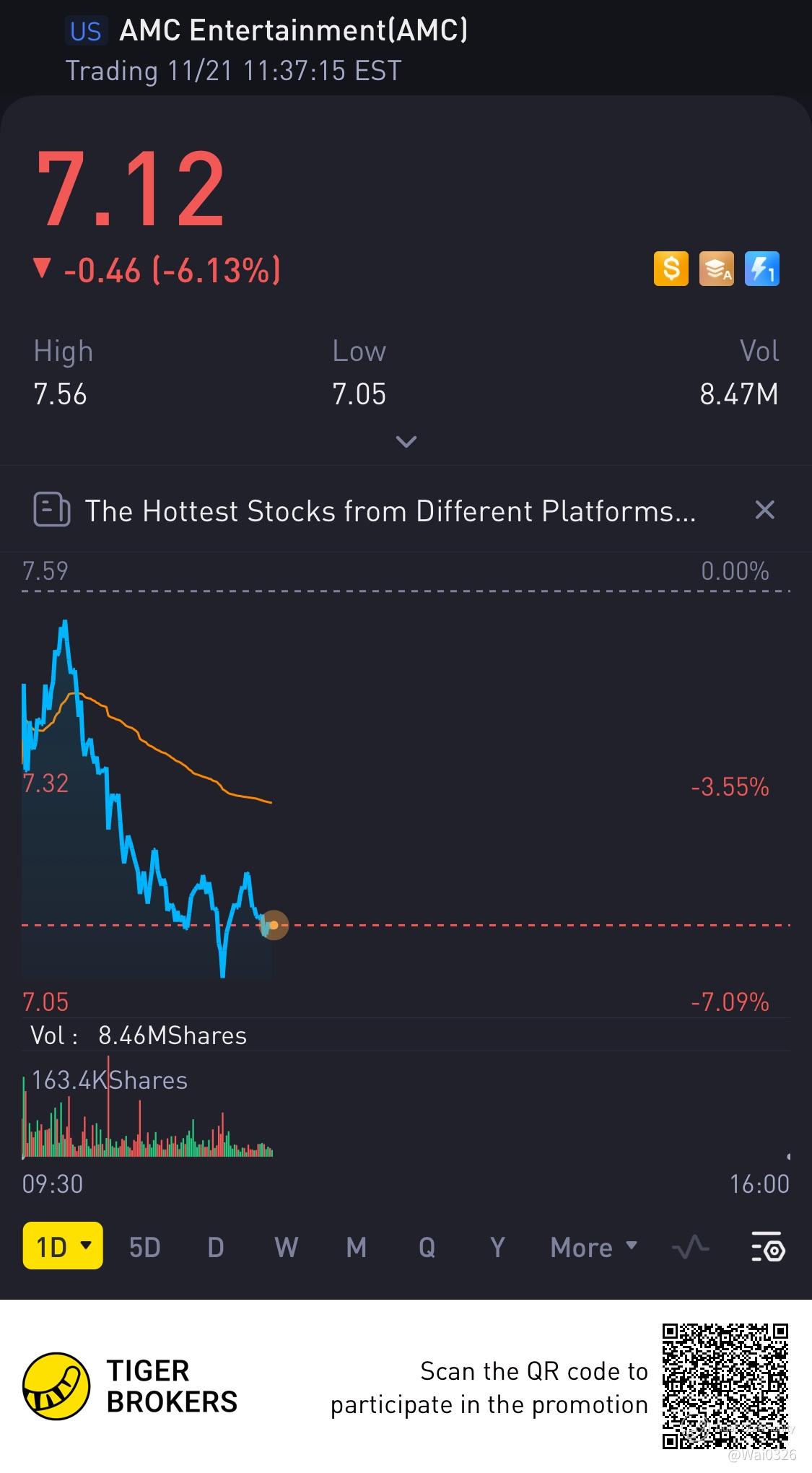Show the M monthly chart
This screenshot has width=812, height=1473.
356,1248
